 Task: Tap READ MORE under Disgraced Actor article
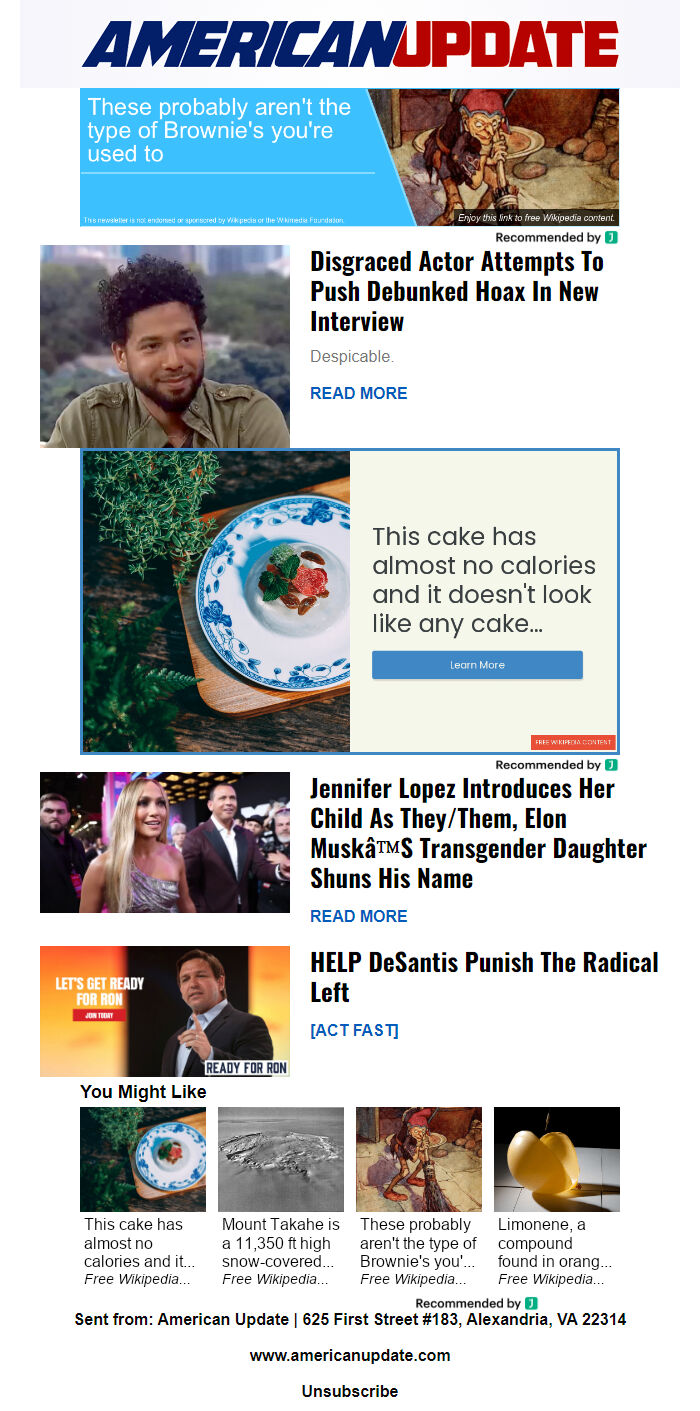[358, 393]
